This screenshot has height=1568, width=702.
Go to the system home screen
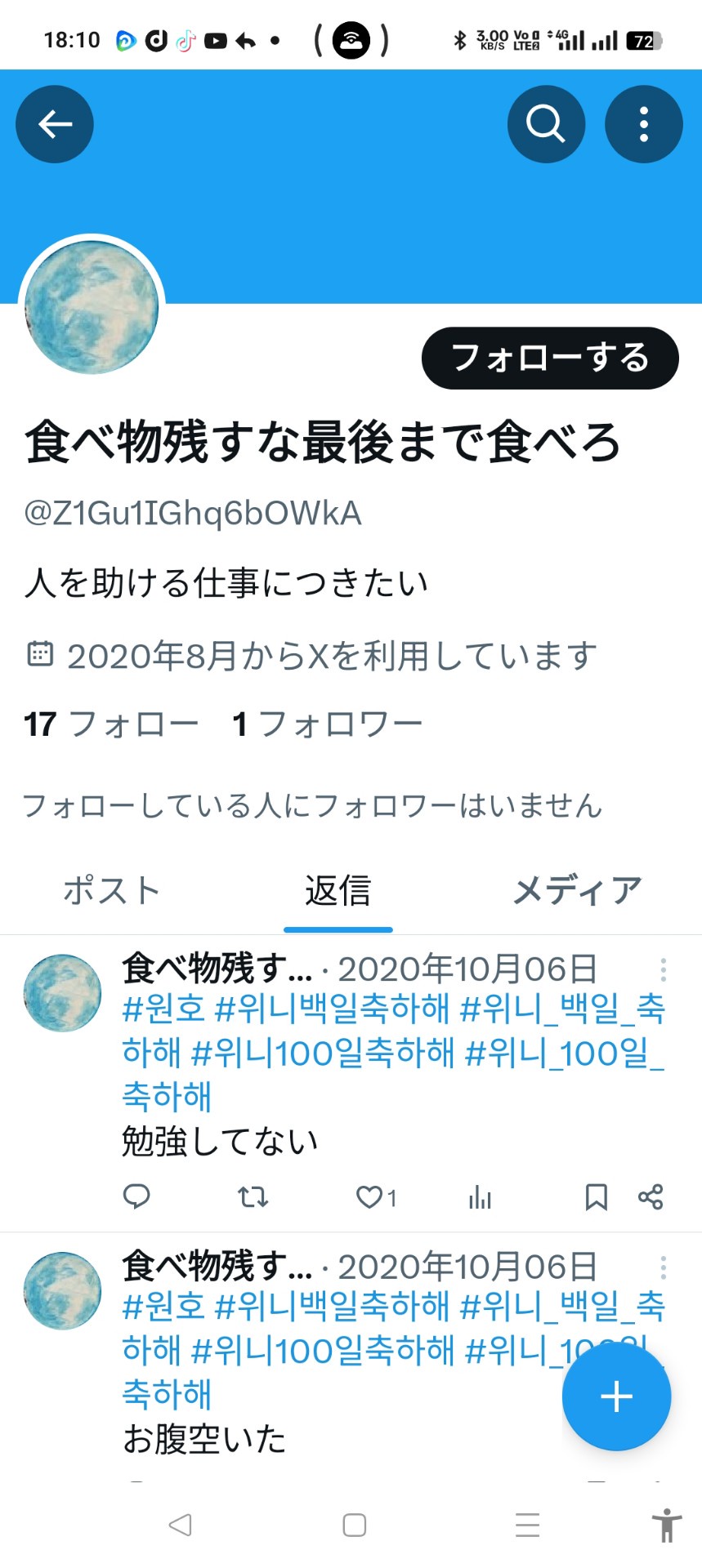click(354, 1525)
